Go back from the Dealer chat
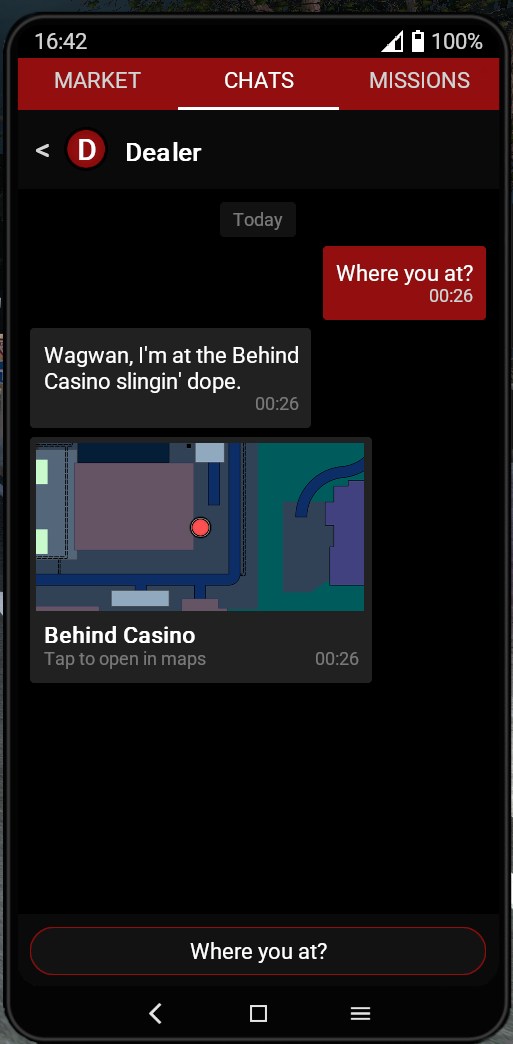The image size is (513, 1044). (x=42, y=151)
